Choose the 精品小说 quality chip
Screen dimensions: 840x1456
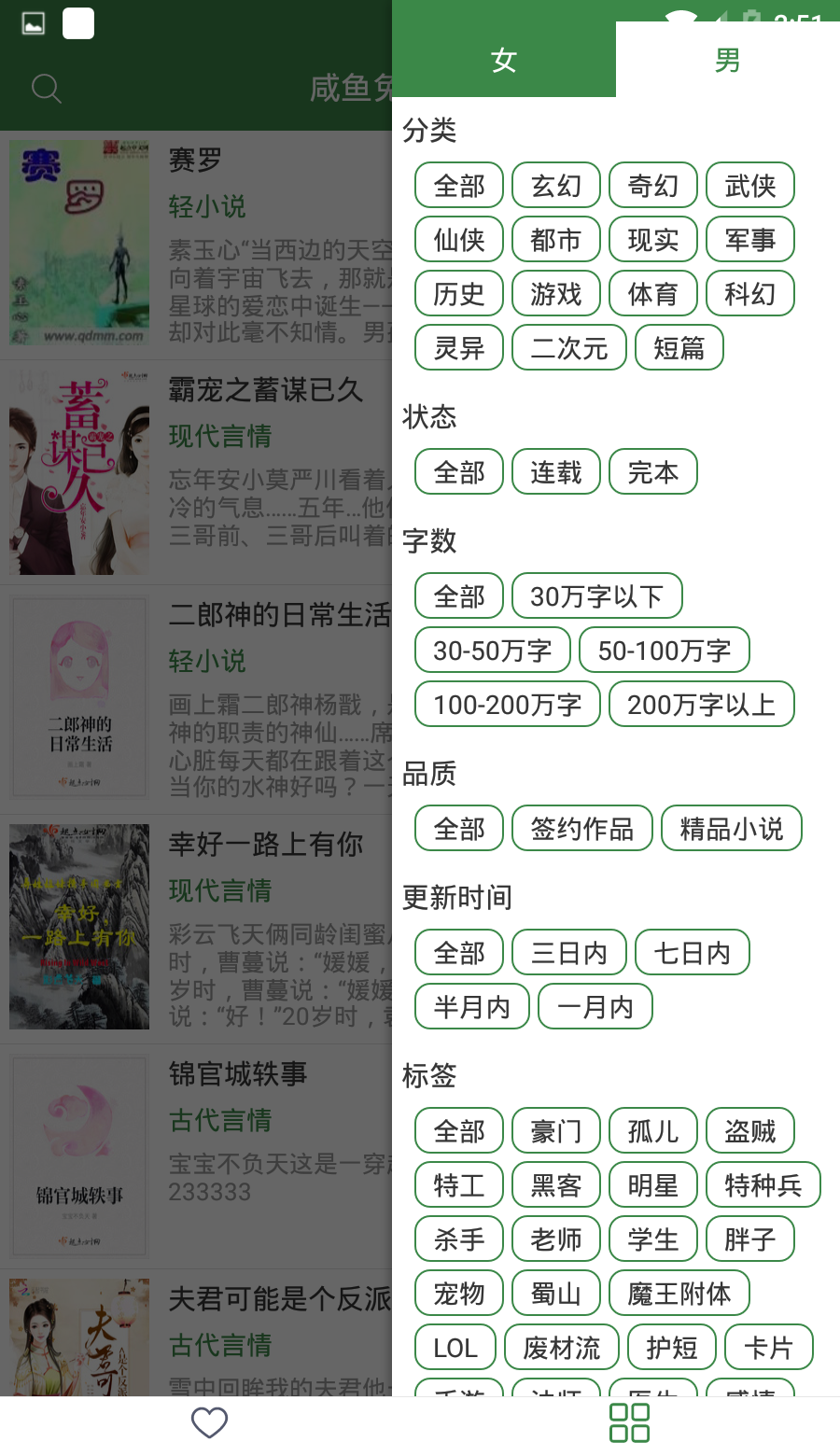(732, 829)
